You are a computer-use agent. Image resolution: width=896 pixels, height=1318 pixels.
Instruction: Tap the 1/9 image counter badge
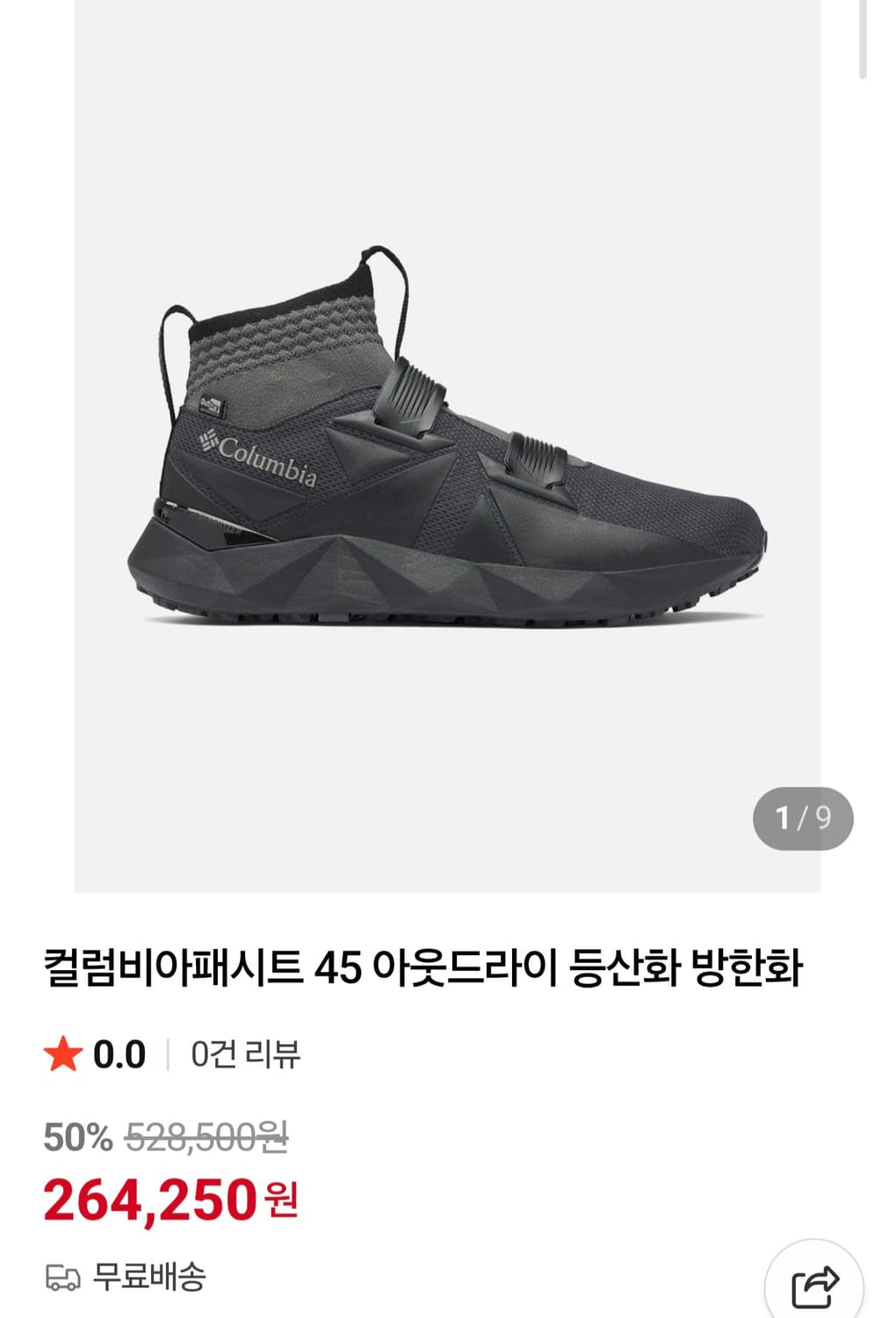tap(801, 815)
